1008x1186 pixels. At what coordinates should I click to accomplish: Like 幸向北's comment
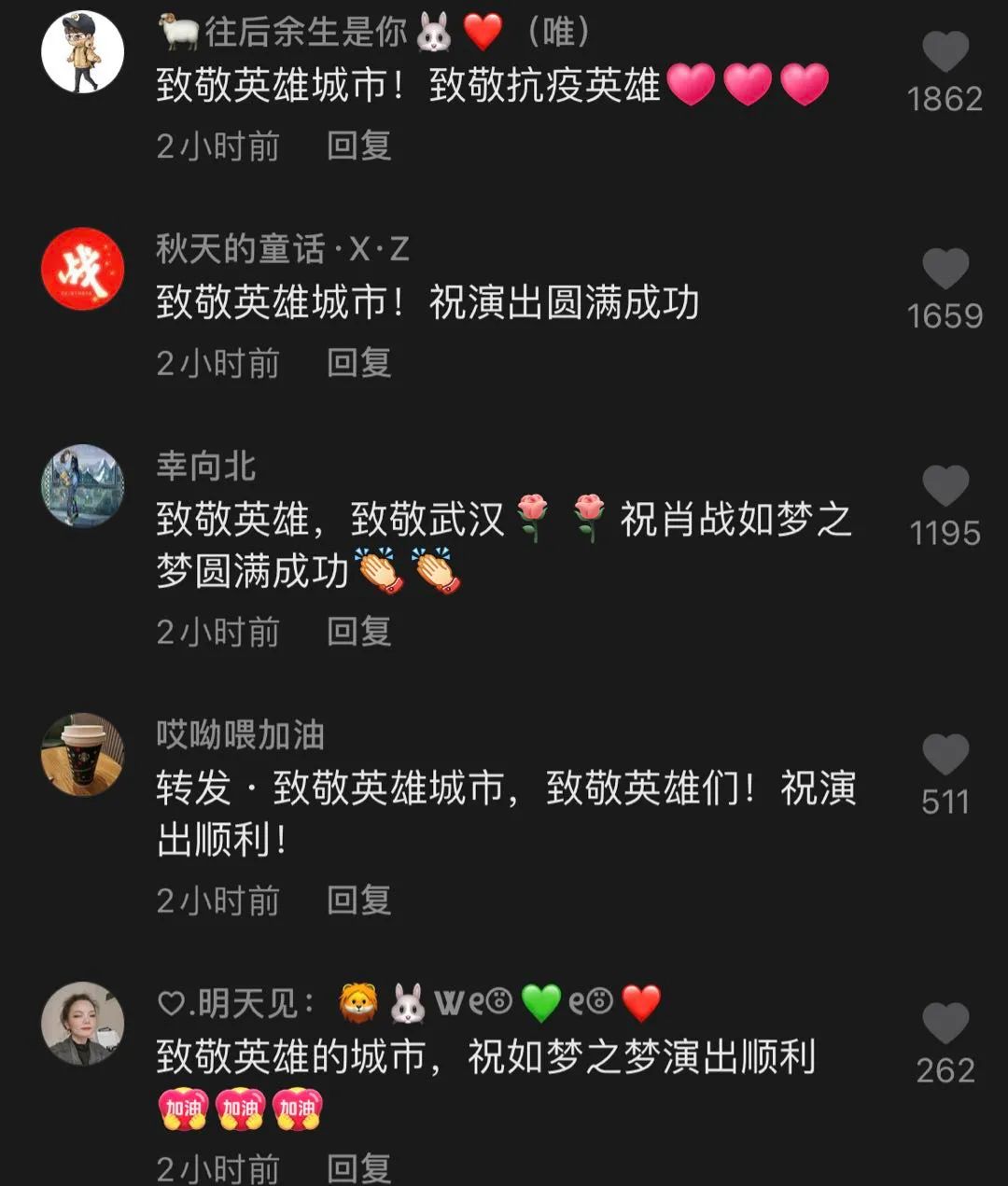pyautogui.click(x=945, y=486)
